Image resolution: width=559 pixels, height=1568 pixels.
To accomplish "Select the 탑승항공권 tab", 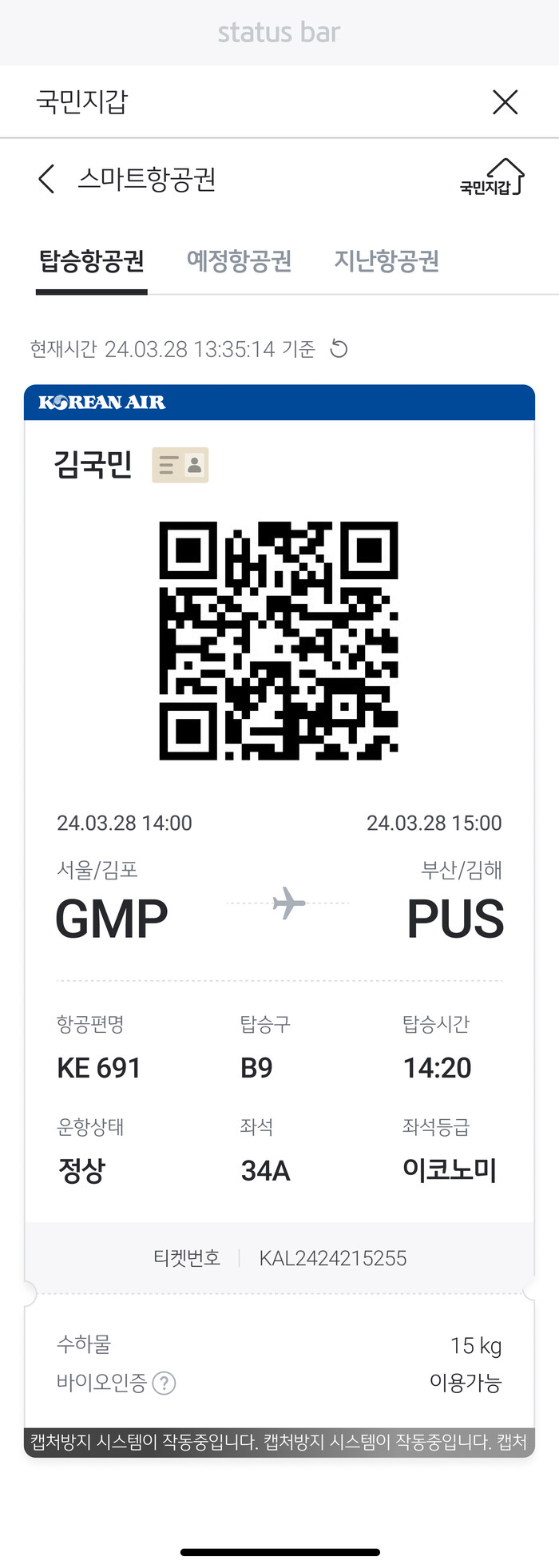I will pyautogui.click(x=92, y=261).
